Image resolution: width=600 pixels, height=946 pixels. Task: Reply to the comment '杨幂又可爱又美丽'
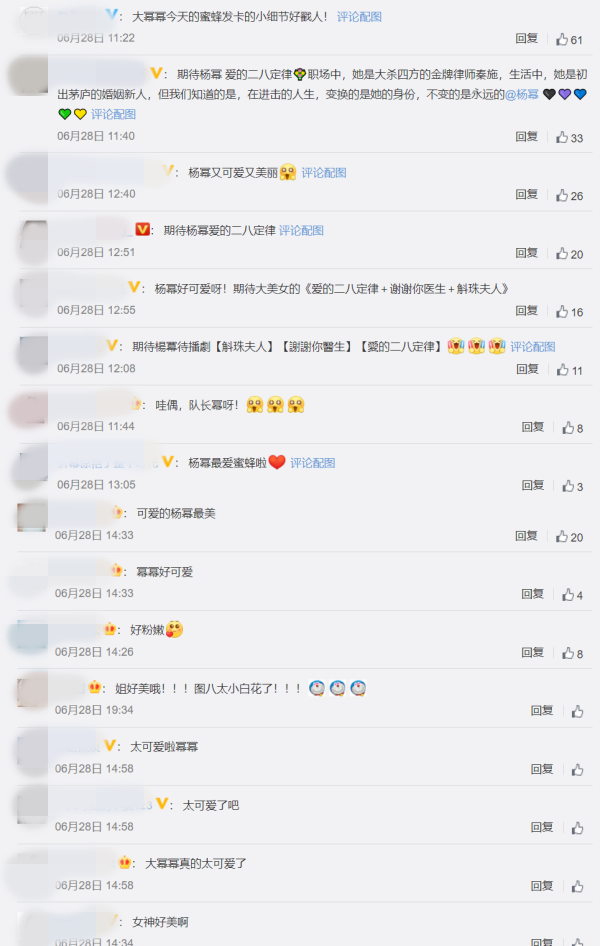pos(526,195)
